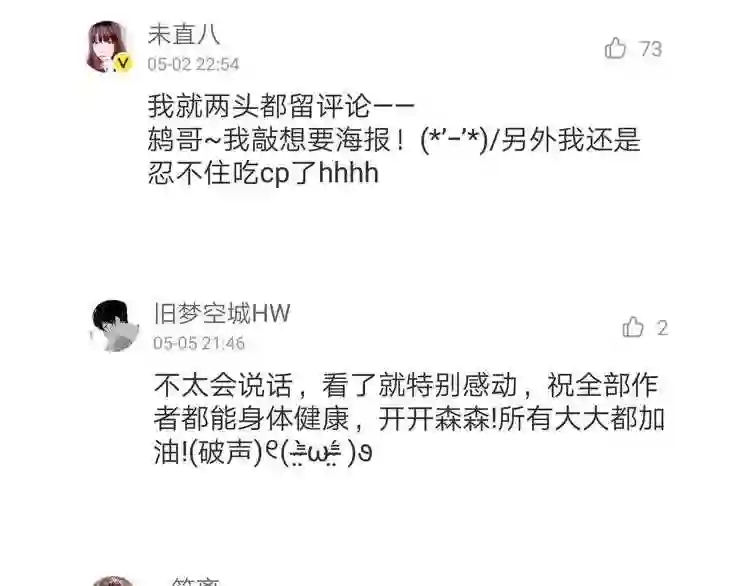Screen dimensions: 750x586
Task: Tap the username 旧梦空城HW
Action: [x=222, y=313]
